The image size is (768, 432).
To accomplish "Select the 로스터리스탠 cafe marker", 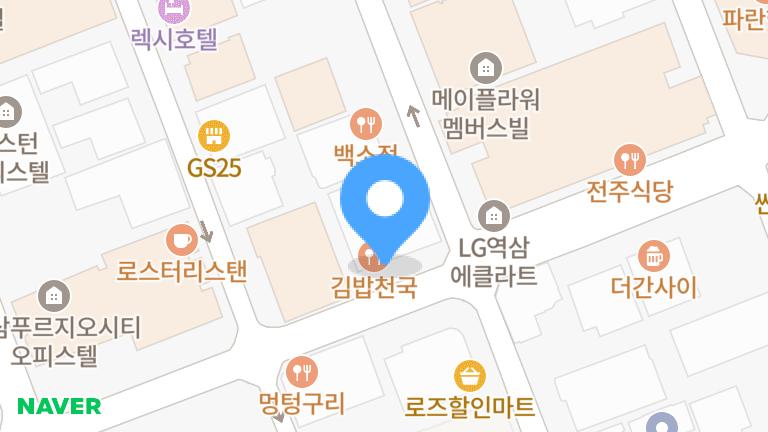I will tap(181, 241).
